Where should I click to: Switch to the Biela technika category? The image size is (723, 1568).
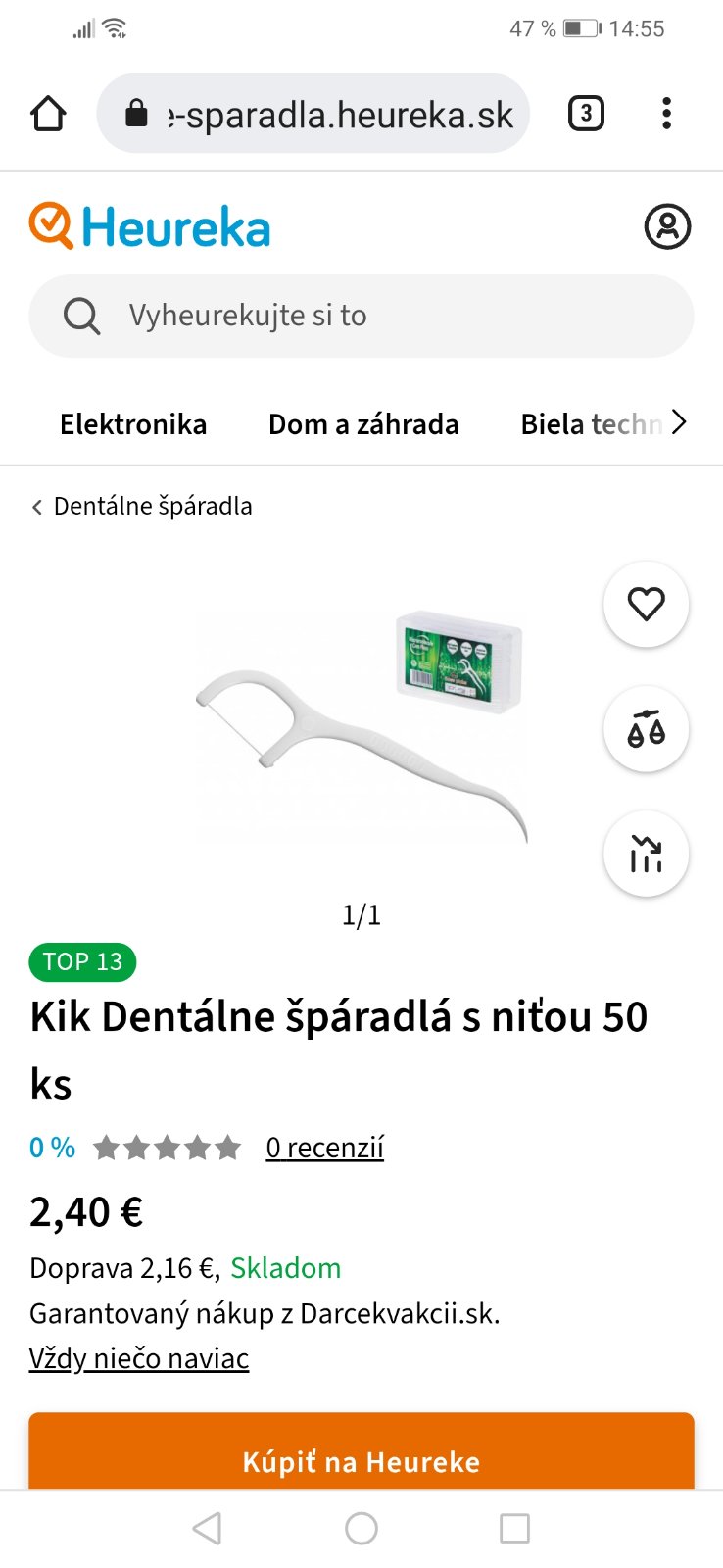click(590, 423)
